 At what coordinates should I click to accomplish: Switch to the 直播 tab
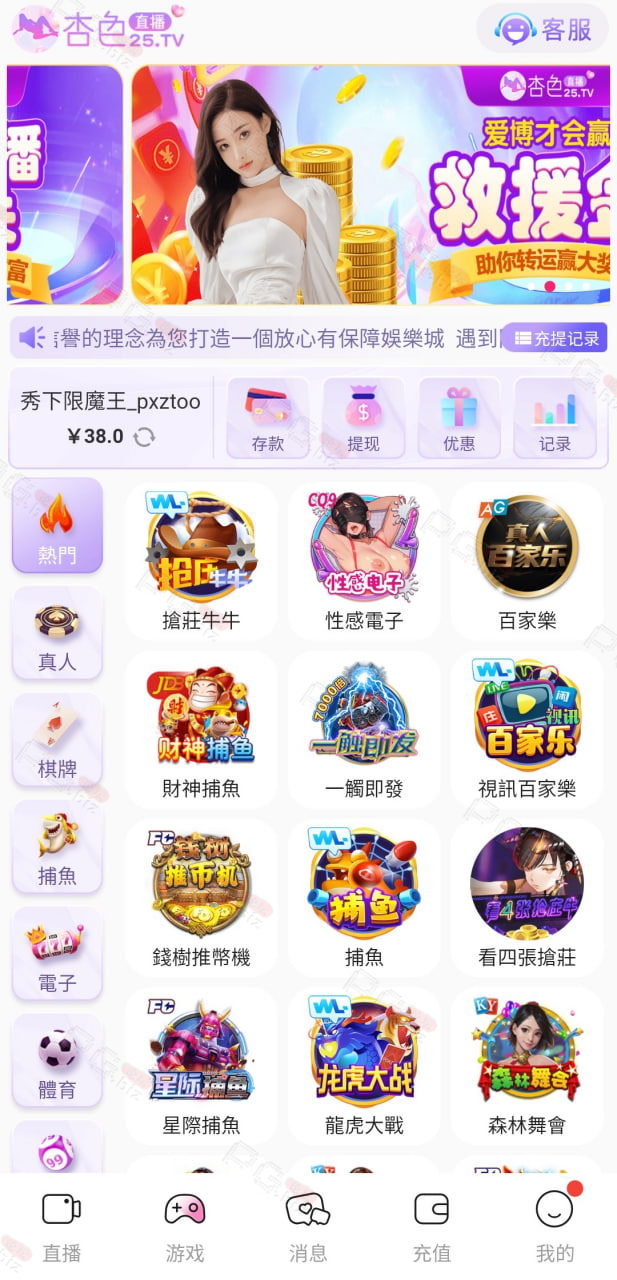click(61, 1227)
